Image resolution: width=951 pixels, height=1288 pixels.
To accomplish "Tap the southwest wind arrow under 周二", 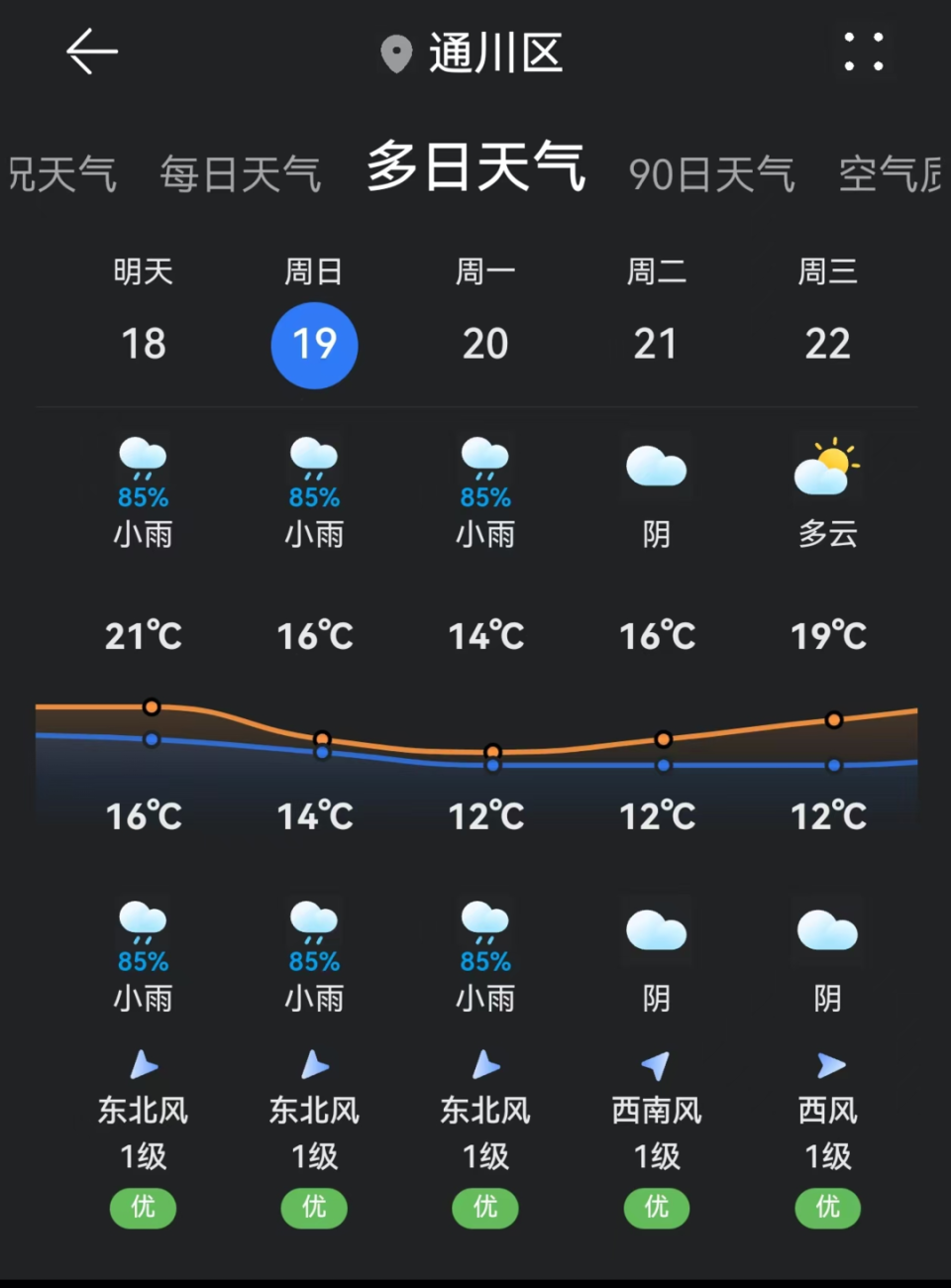I will (656, 1067).
